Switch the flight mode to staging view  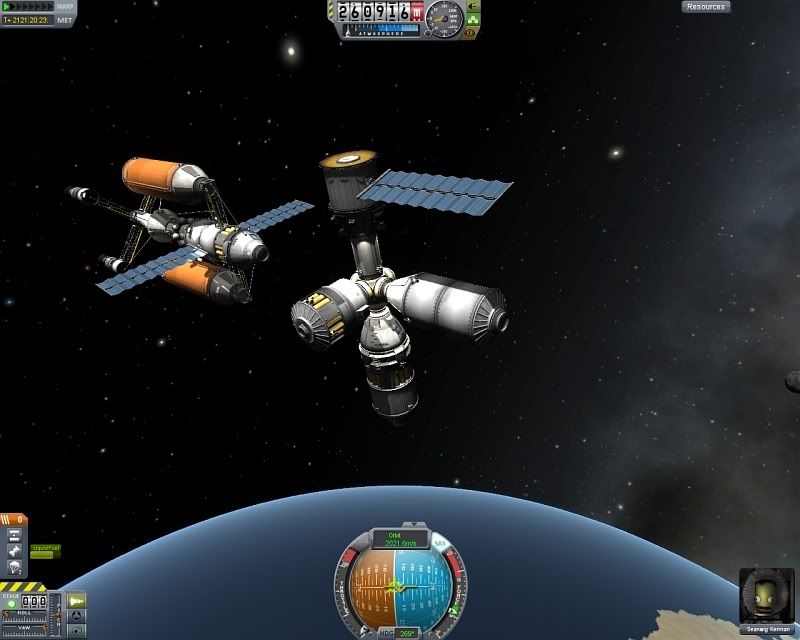point(76,601)
